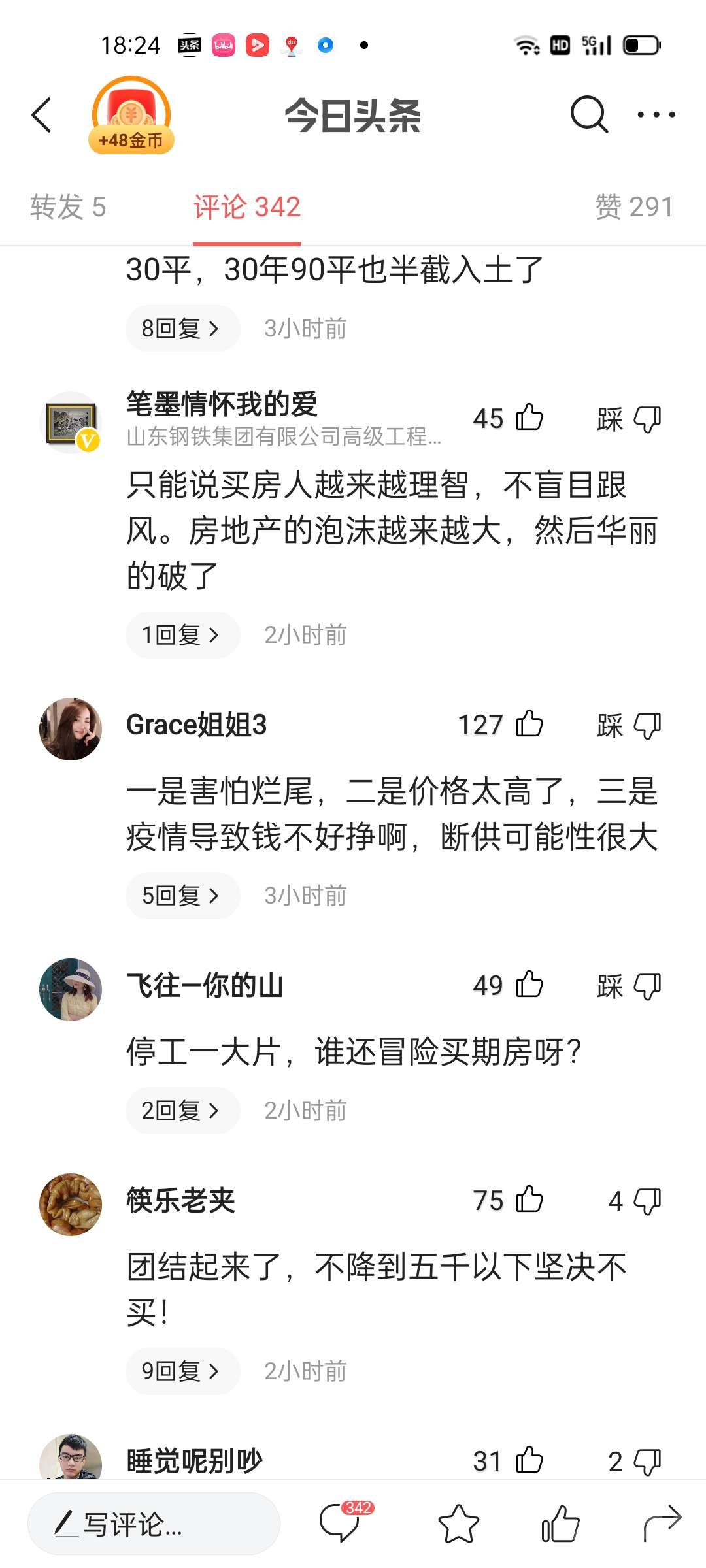Open the three-dot overflow menu
The width and height of the screenshot is (706, 1568).
click(x=656, y=115)
